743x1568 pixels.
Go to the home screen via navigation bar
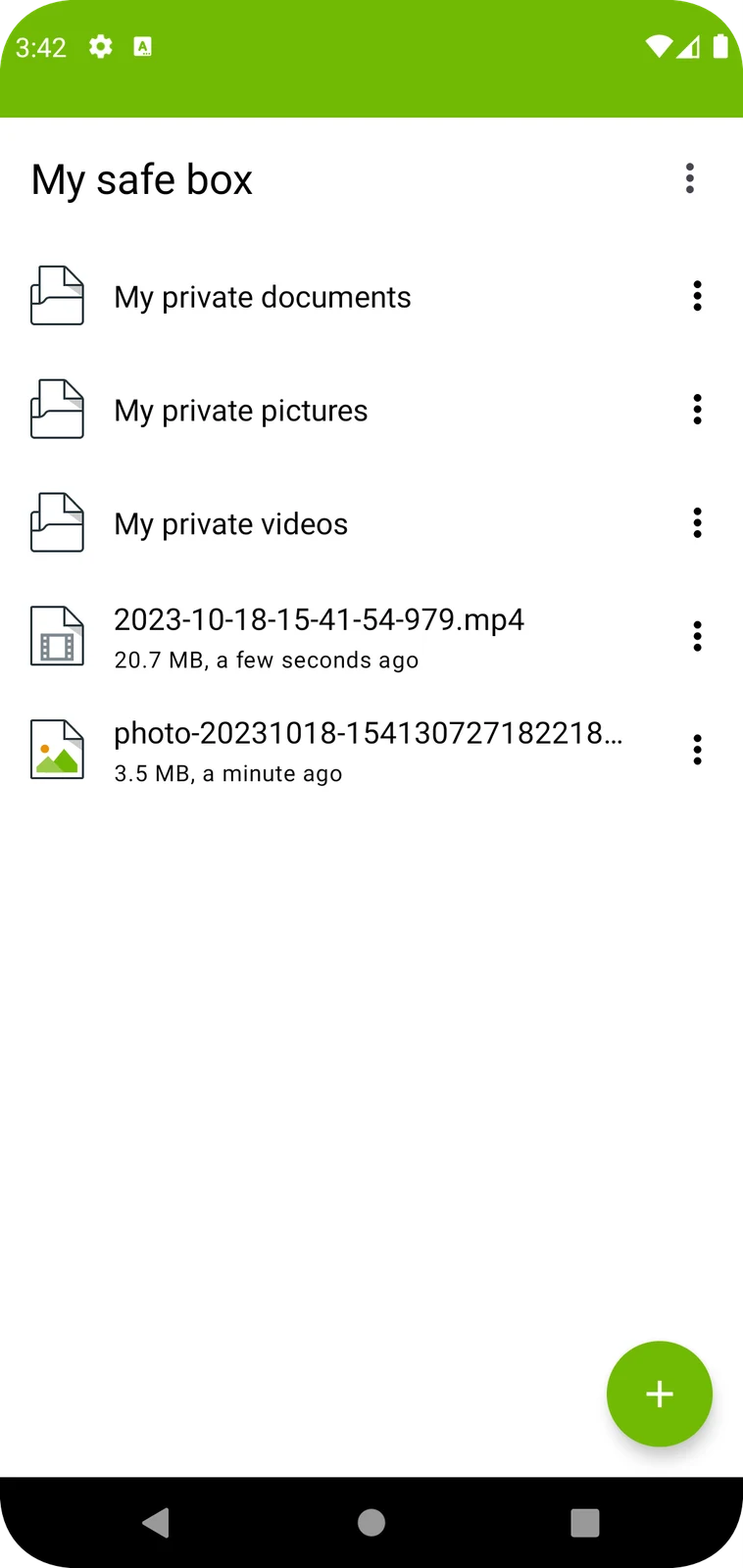371,1522
